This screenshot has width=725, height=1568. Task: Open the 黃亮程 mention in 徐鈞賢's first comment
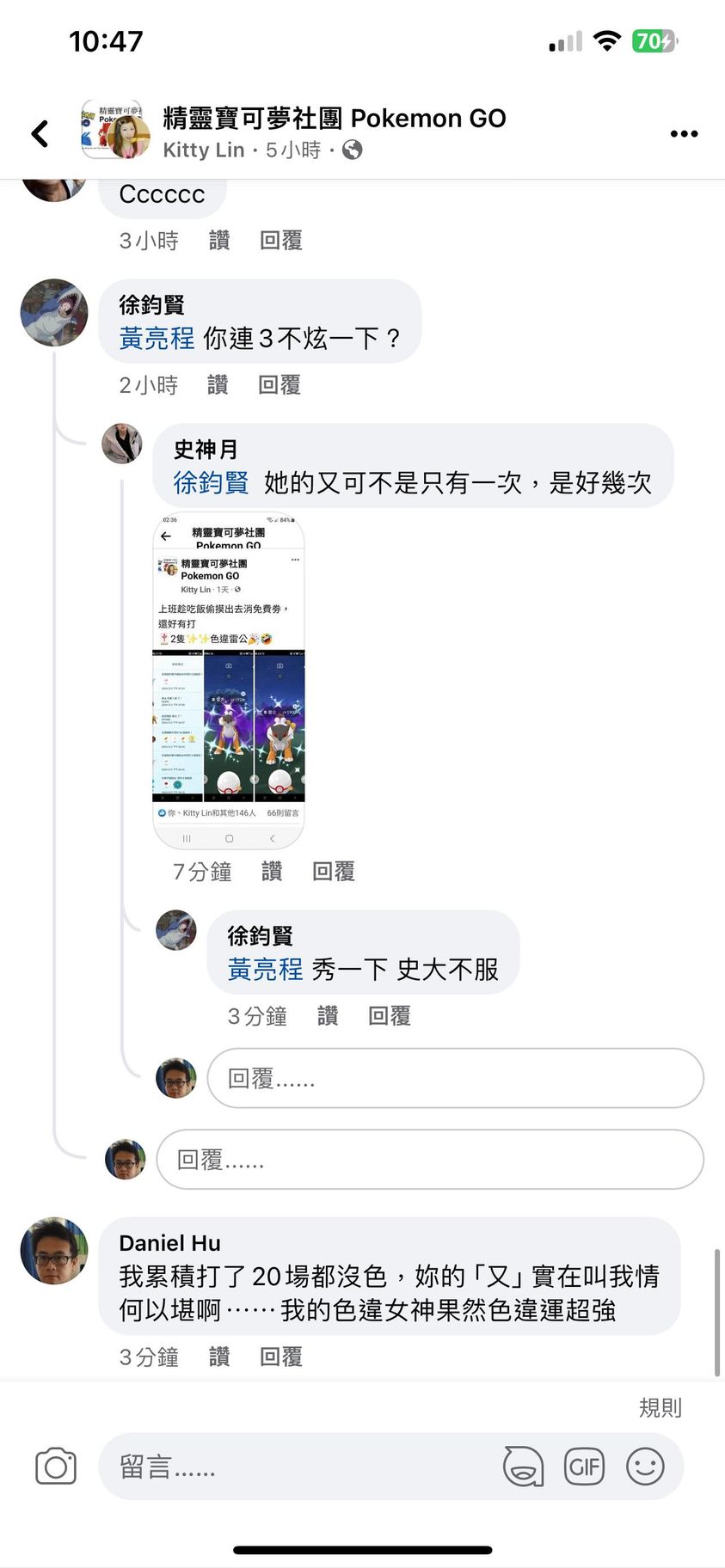coord(157,339)
